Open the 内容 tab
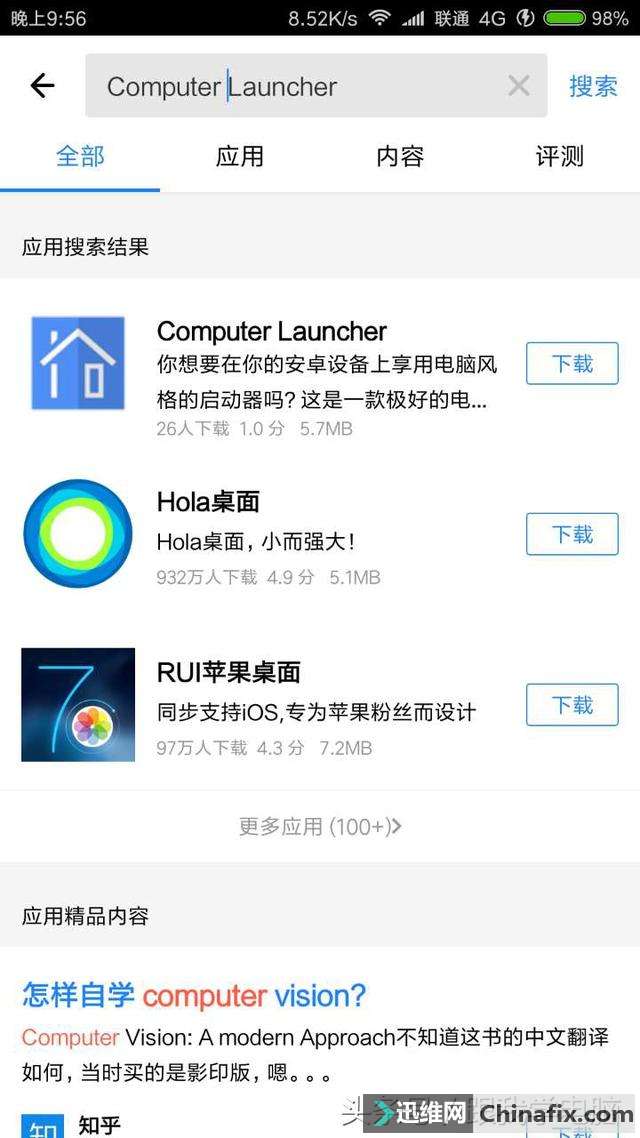Viewport: 640px width, 1138px height. click(x=400, y=156)
